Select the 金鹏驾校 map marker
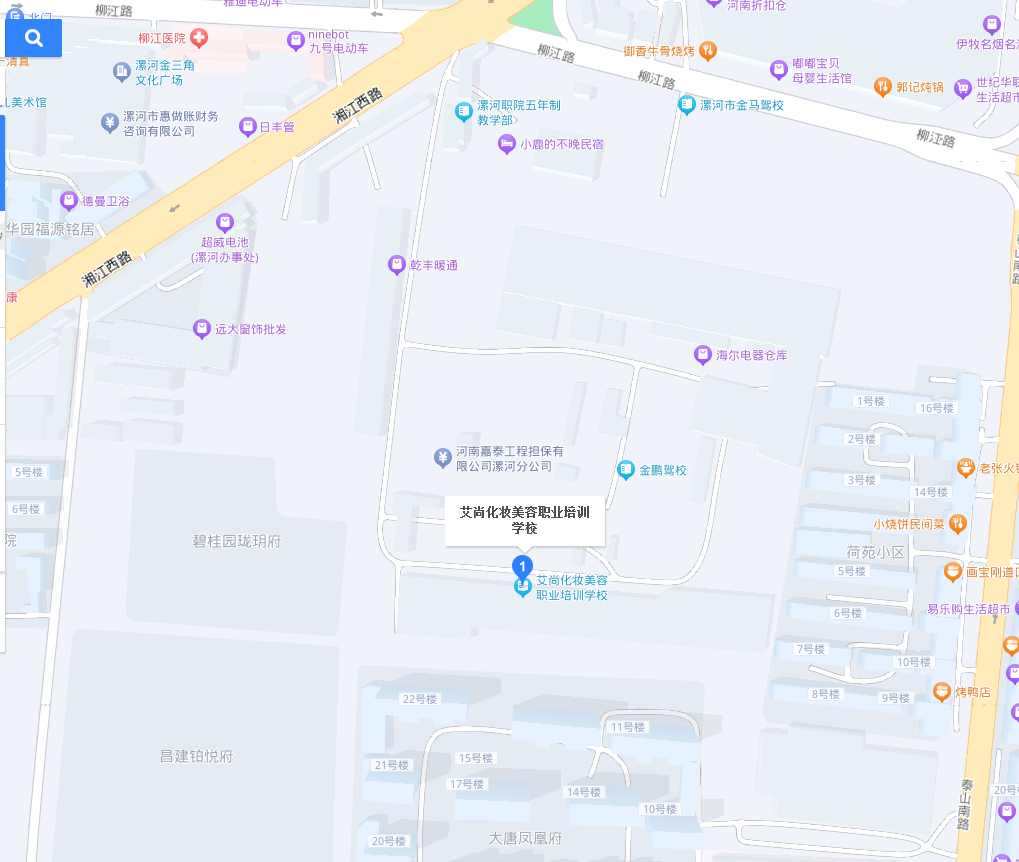The width and height of the screenshot is (1019, 862). coord(626,469)
